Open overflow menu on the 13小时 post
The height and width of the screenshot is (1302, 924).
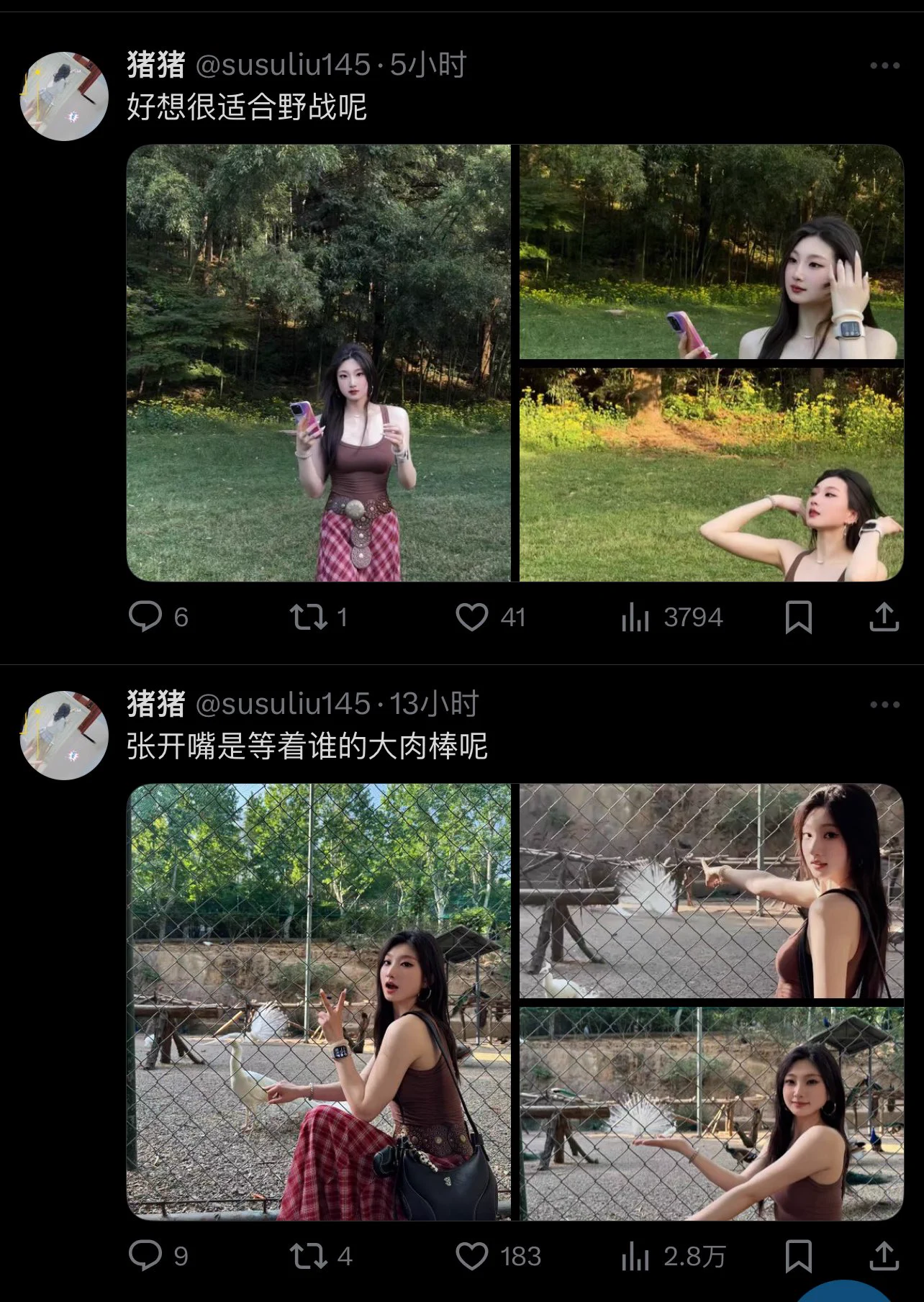point(884,705)
